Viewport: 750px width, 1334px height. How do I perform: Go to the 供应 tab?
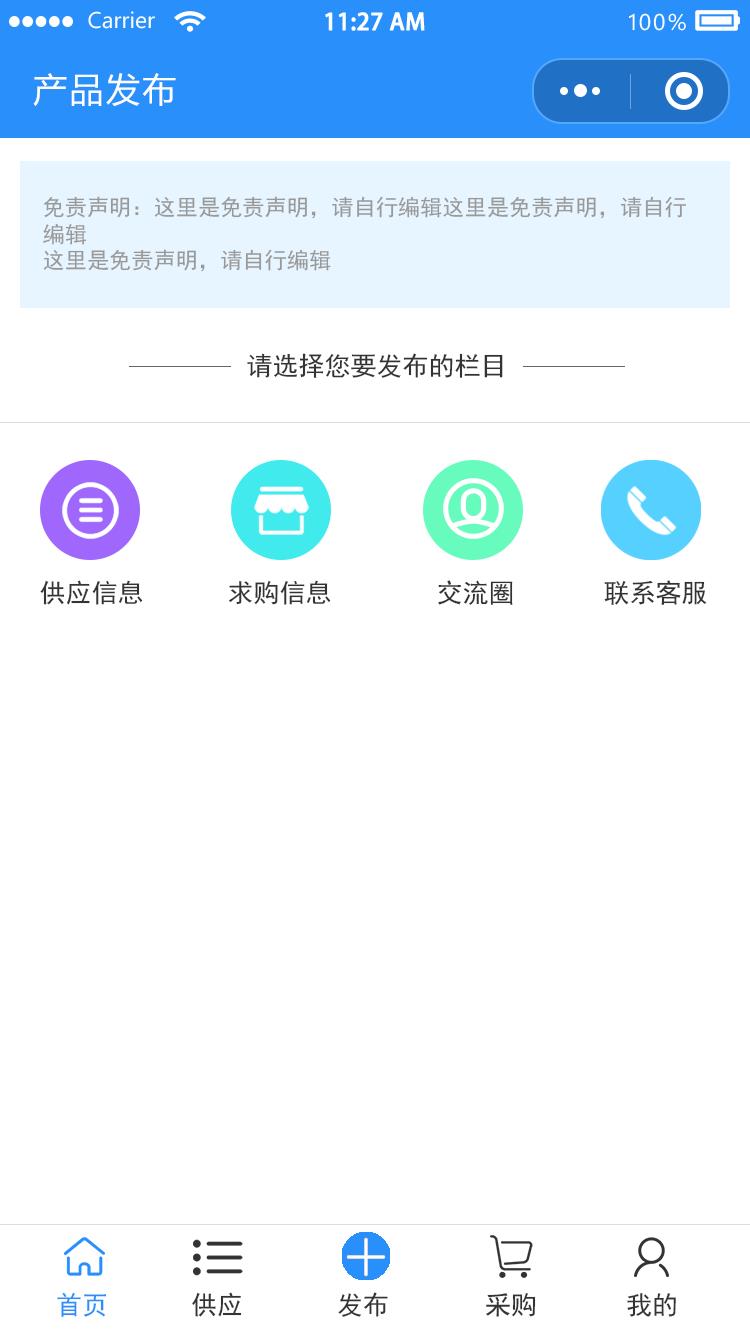(x=217, y=1277)
